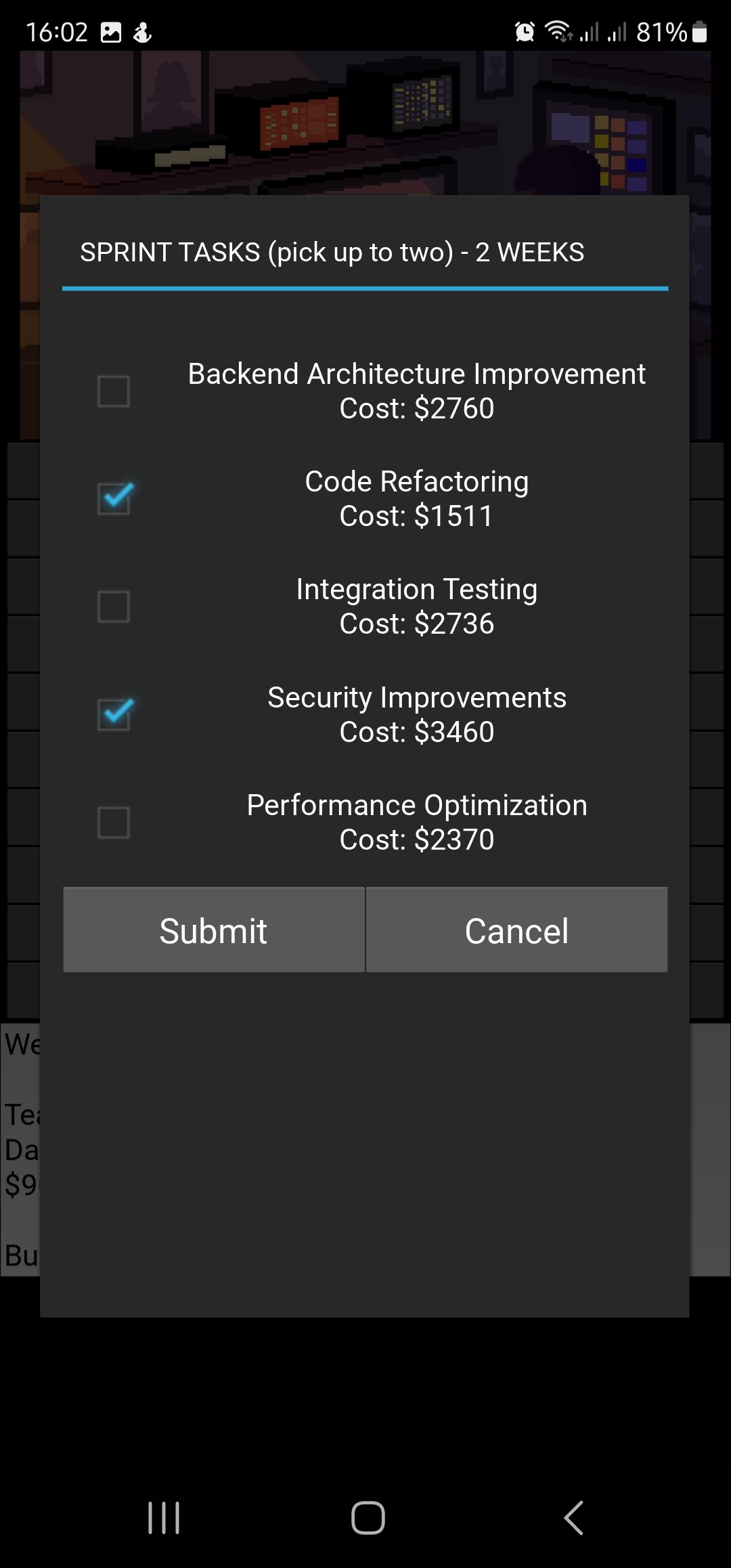Open recent apps from navigation bar
Screen dimensions: 731x1568
[164, 1517]
